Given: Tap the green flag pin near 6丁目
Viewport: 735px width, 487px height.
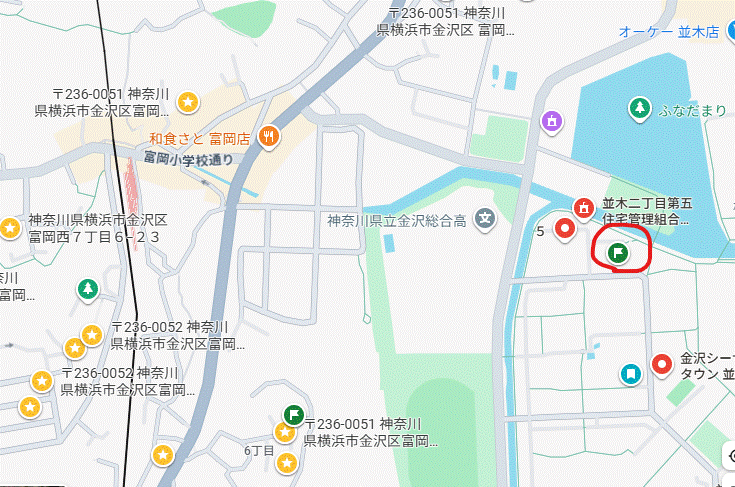Looking at the screenshot, I should pos(294,412).
